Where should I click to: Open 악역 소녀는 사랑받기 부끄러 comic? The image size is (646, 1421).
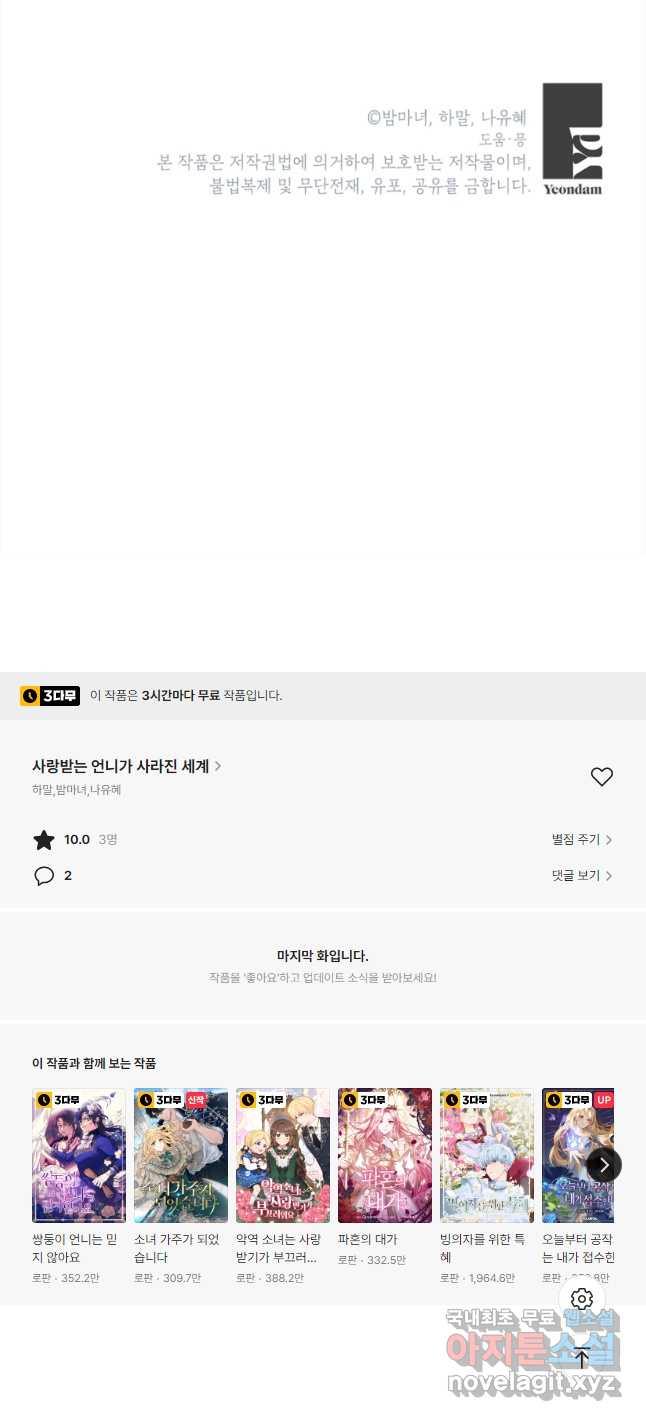(283, 1155)
